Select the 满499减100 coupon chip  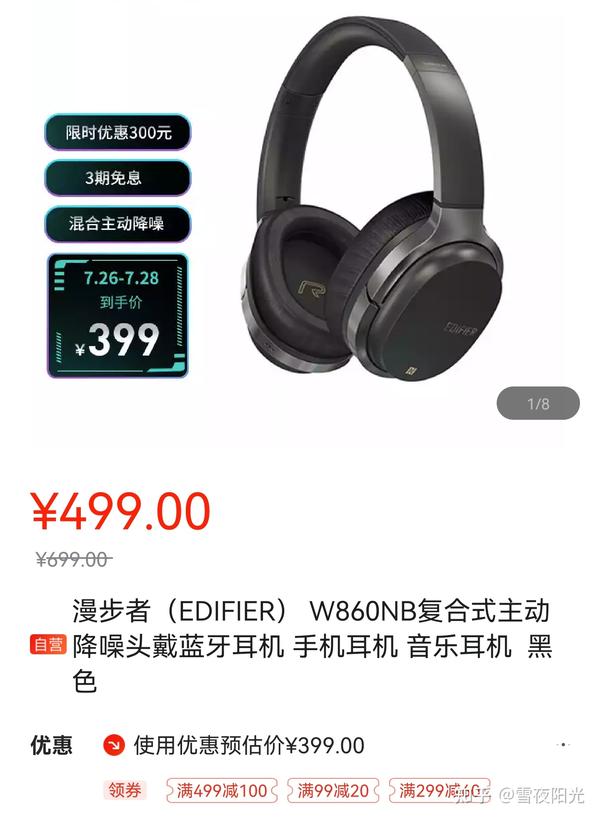tap(222, 791)
